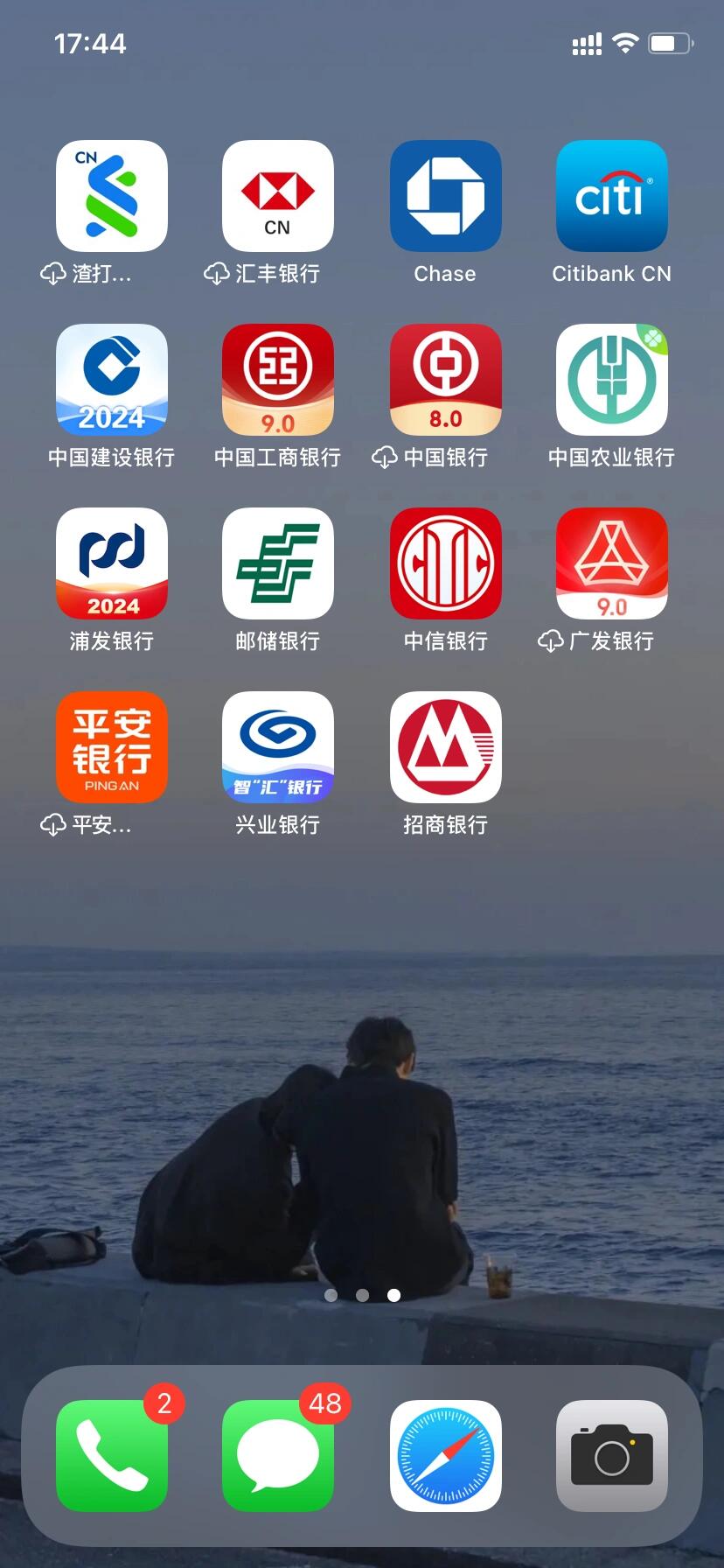724x1568 pixels.
Task: Launch 兴业银行 app
Action: [x=278, y=747]
